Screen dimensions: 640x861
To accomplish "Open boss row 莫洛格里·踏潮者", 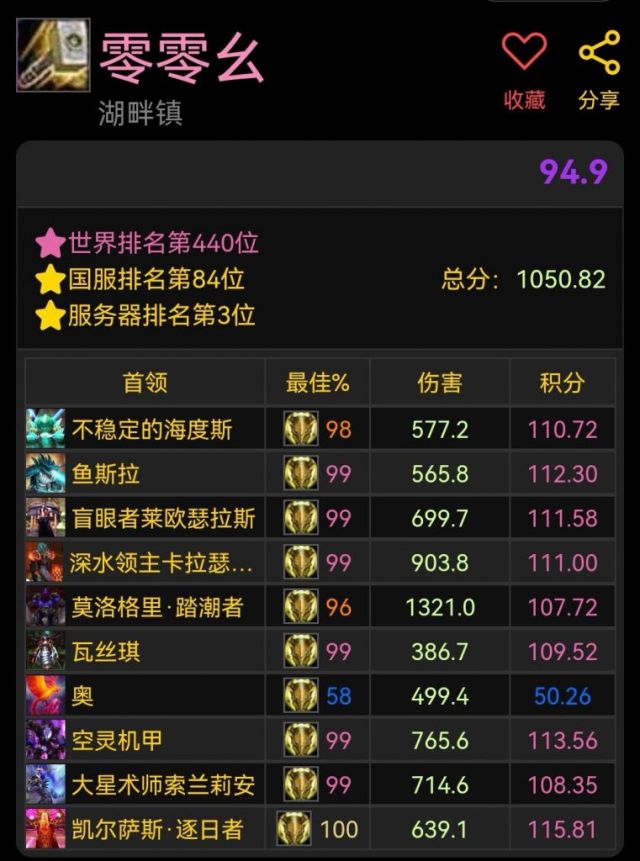I will click(x=157, y=607).
